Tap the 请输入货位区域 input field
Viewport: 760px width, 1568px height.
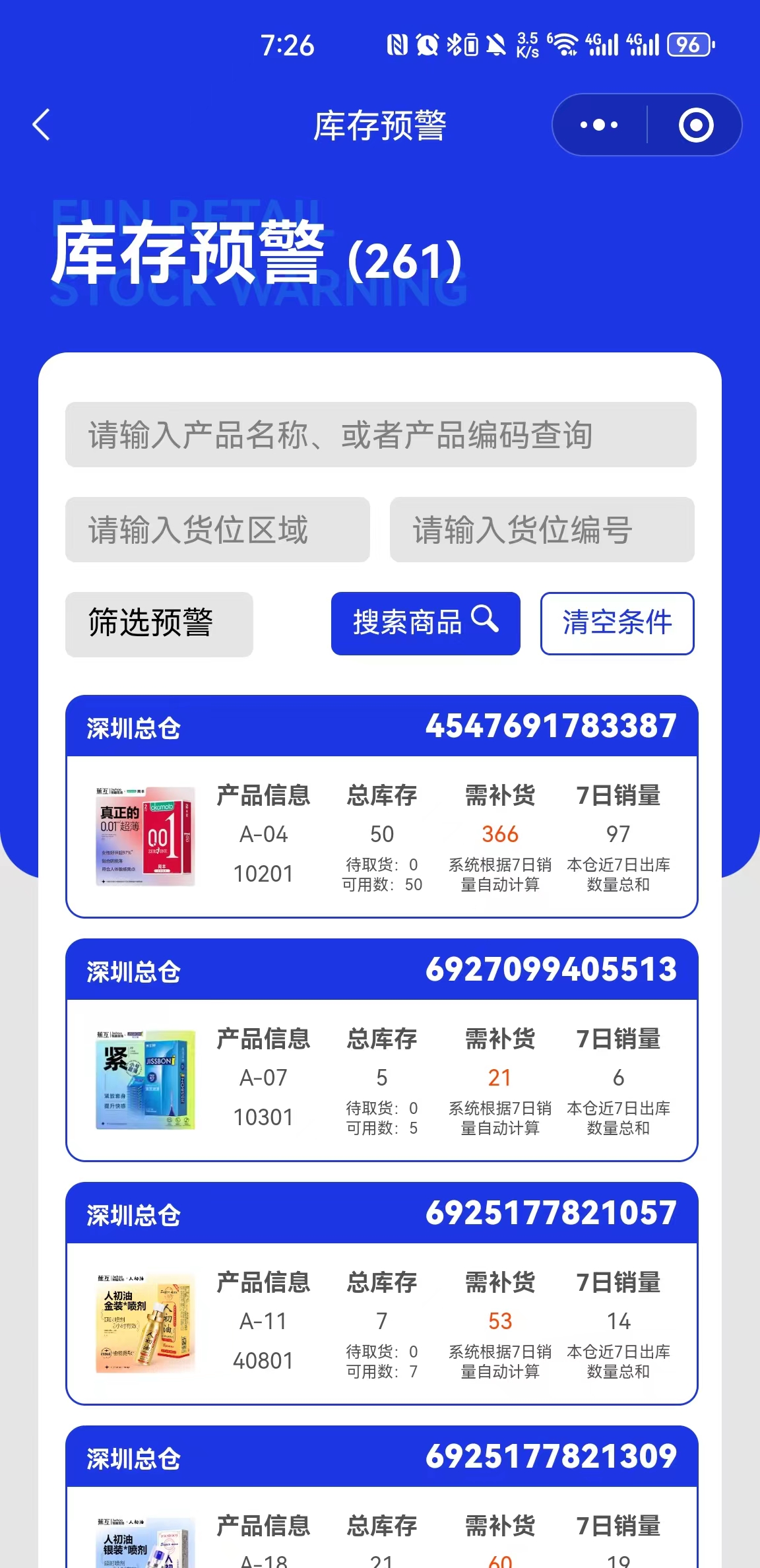pyautogui.click(x=217, y=530)
